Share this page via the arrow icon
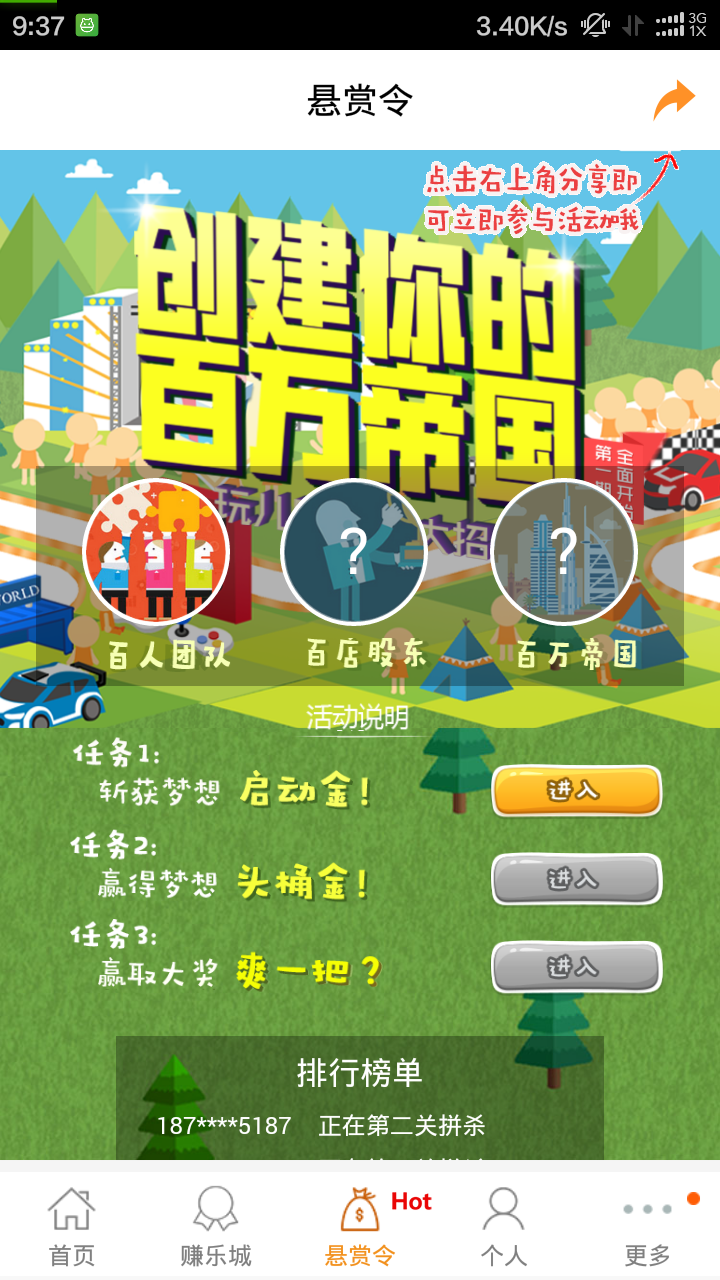 (x=673, y=100)
